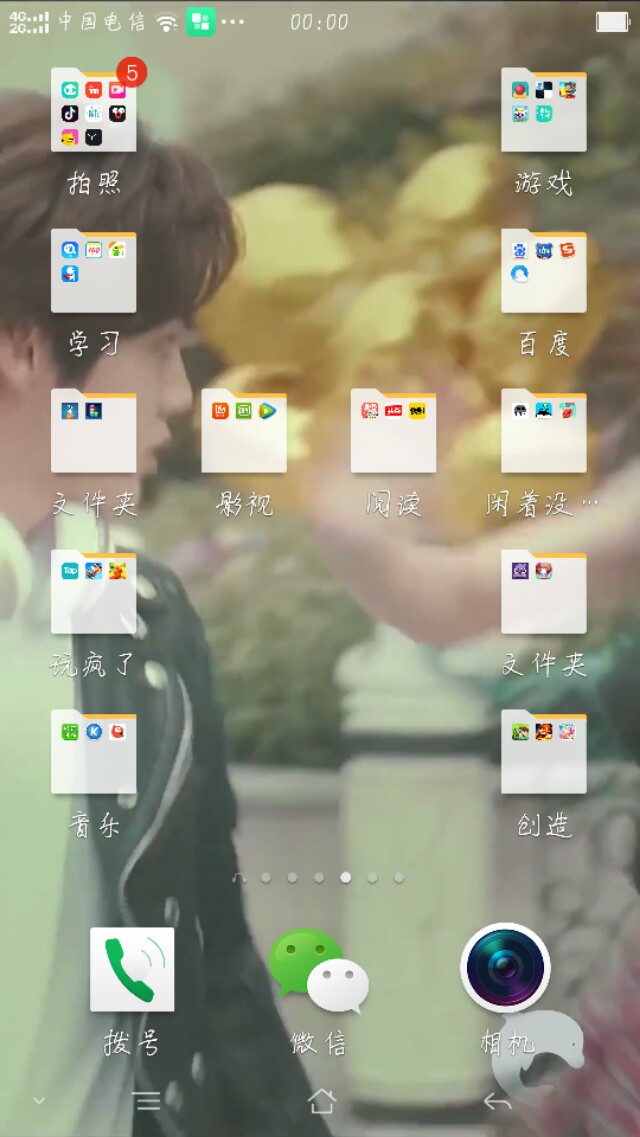Open the 闲着没… folder
The height and width of the screenshot is (1137, 640).
coord(543,431)
